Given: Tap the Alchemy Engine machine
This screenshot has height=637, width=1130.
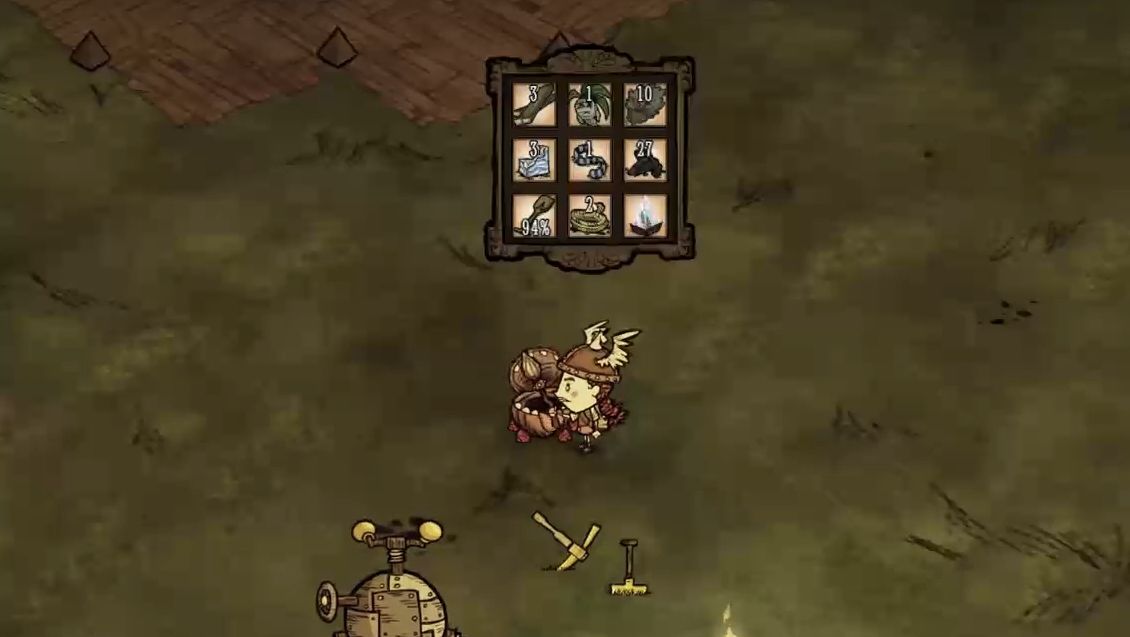Looking at the screenshot, I should [392, 590].
